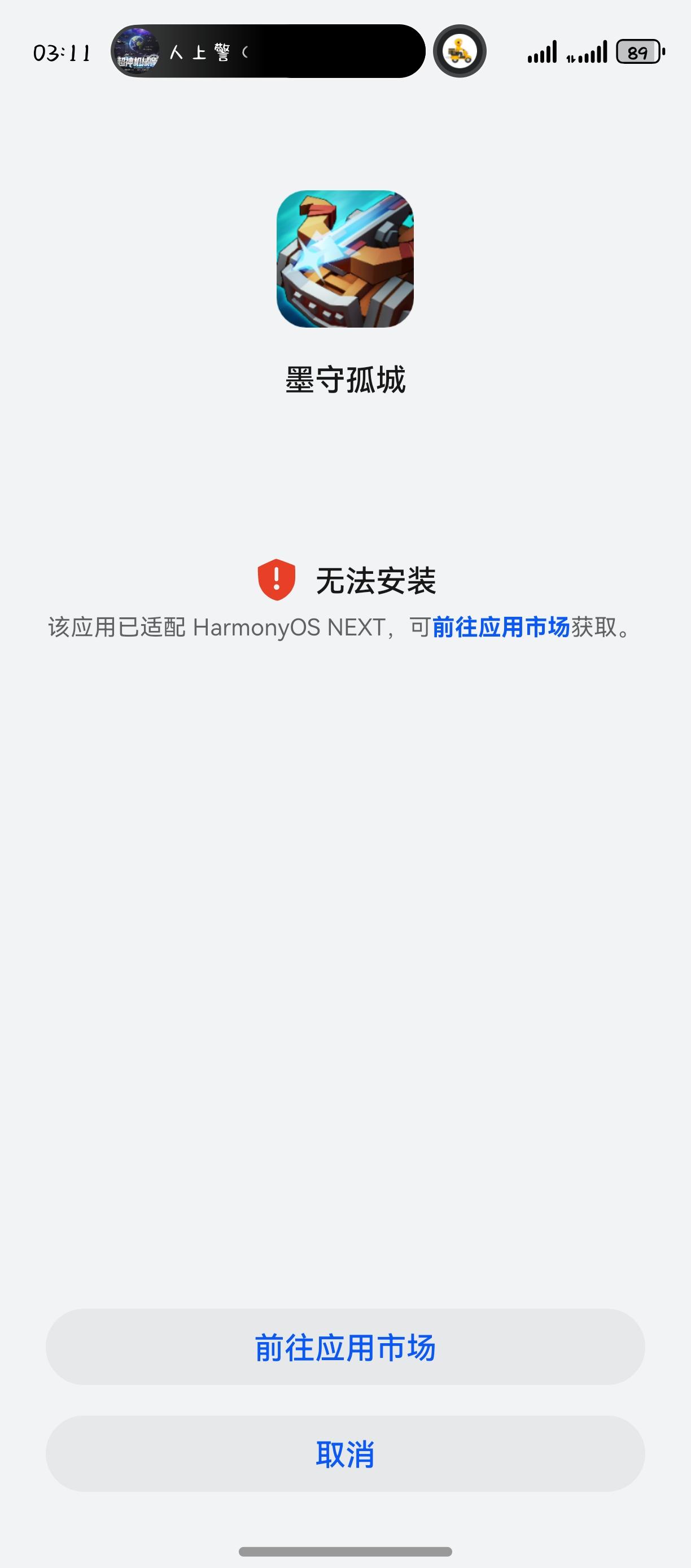Tap the red warning shield icon
The height and width of the screenshot is (1568, 691).
[x=278, y=580]
